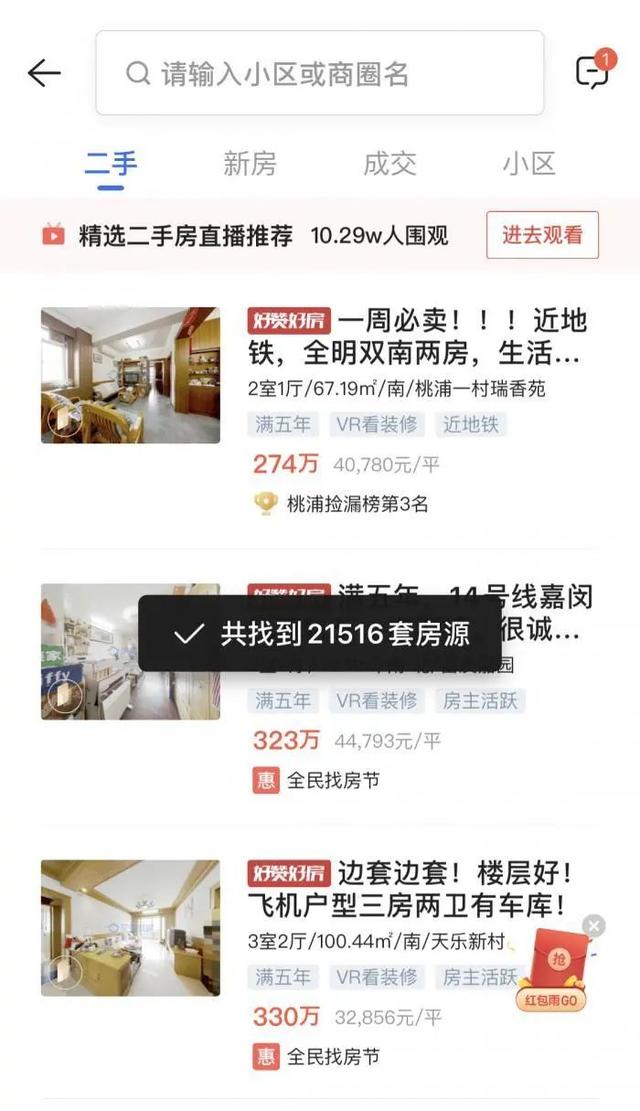Switch to the 小区 tab
This screenshot has height=1111, width=640.
(528, 164)
